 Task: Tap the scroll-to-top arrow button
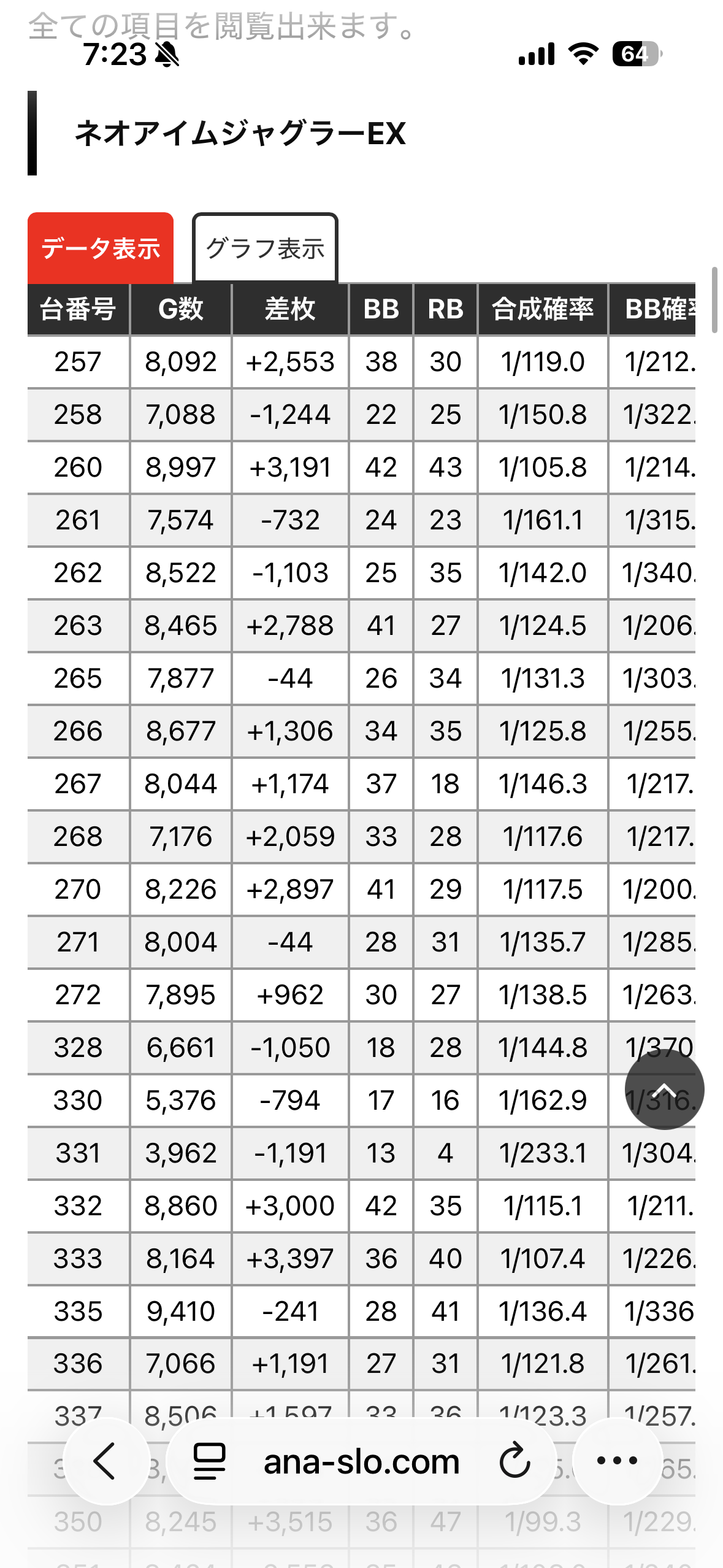coord(664,1090)
